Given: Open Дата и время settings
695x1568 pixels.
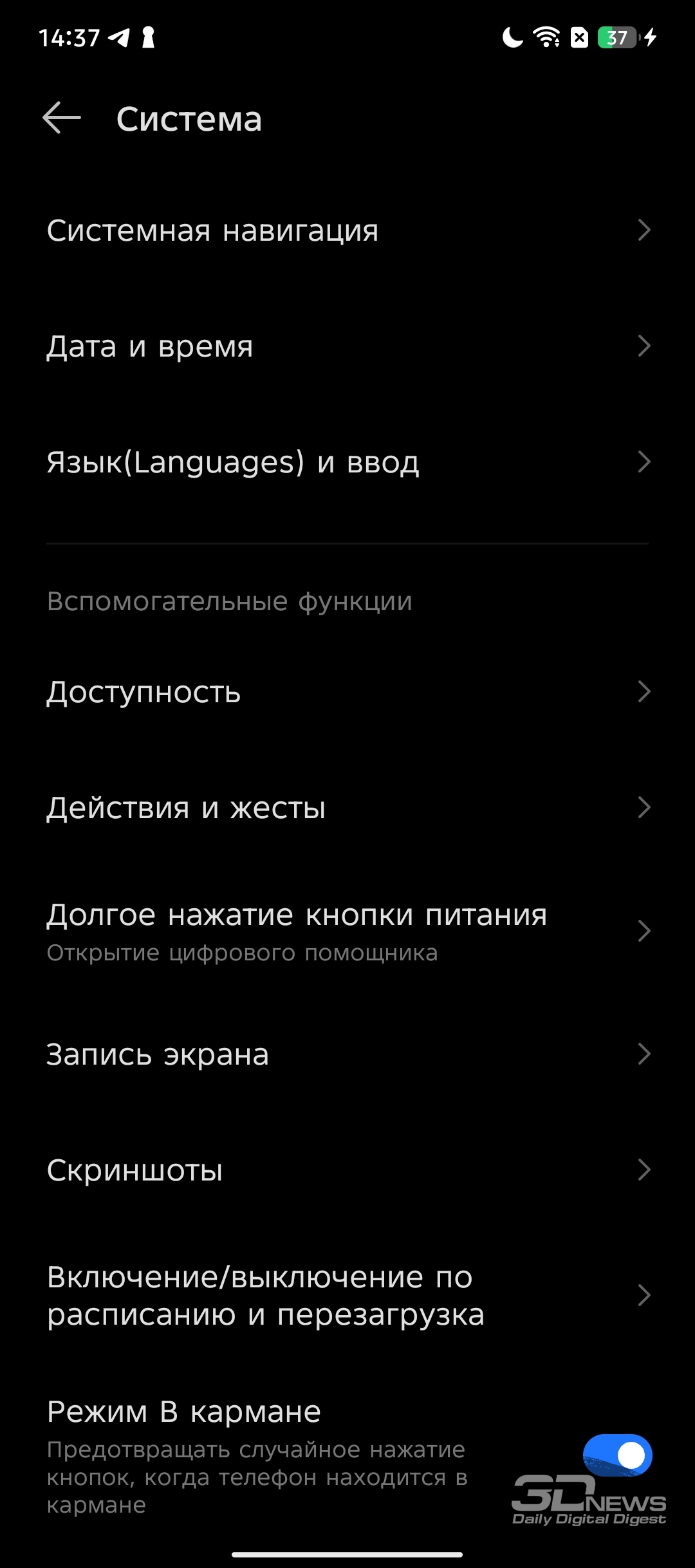Looking at the screenshot, I should coord(347,346).
